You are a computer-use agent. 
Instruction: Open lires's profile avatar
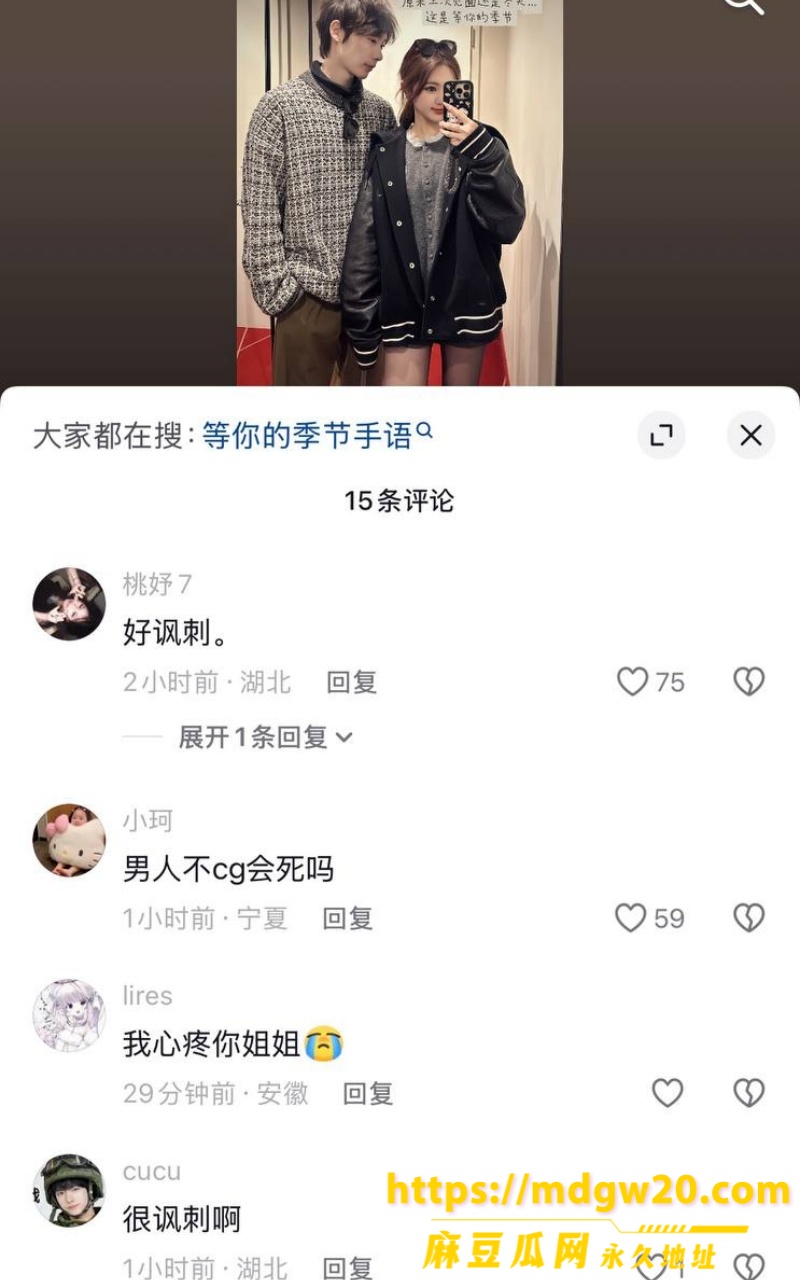(69, 1015)
